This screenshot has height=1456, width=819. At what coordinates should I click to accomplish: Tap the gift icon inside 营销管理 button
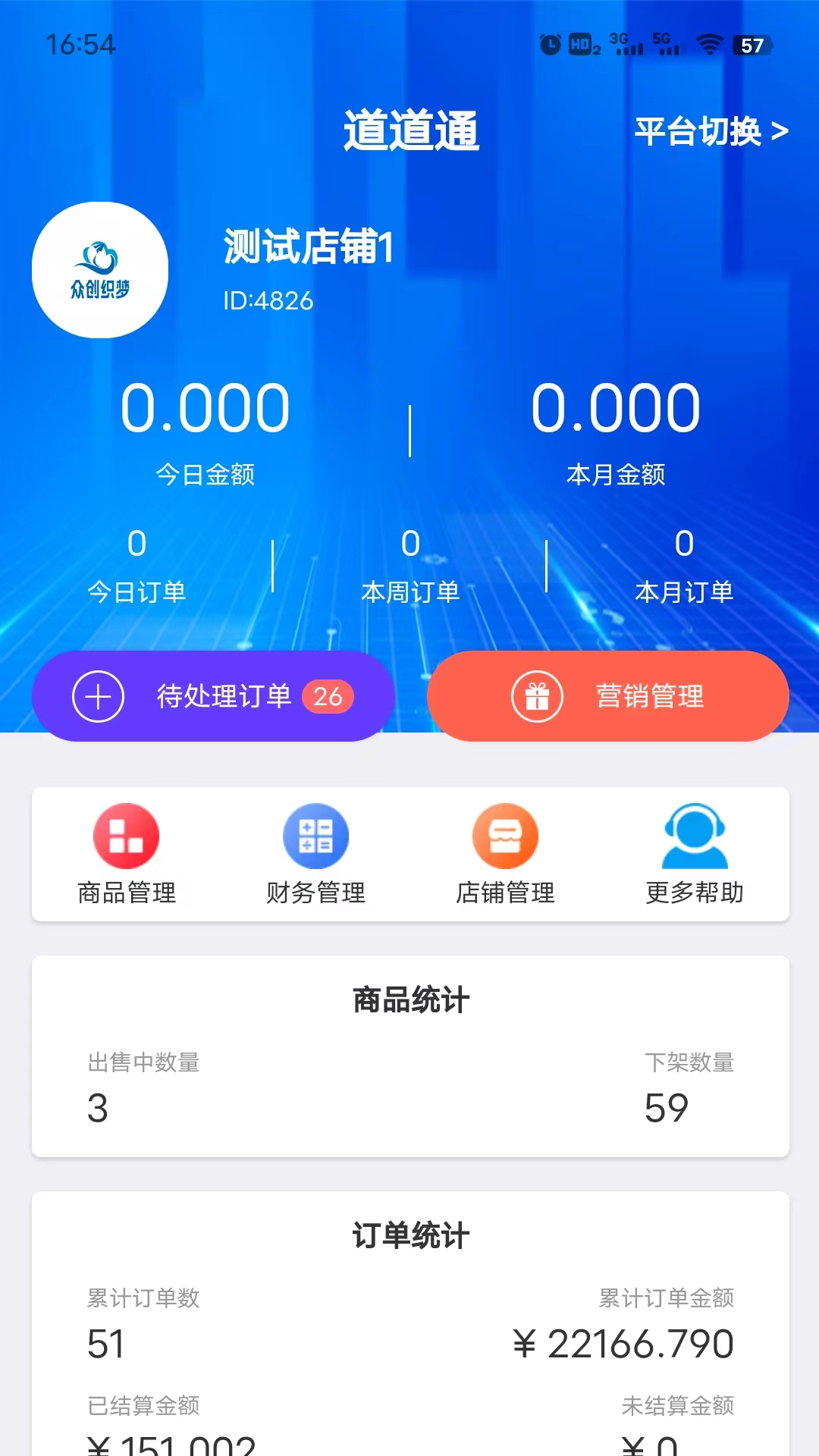(x=537, y=695)
